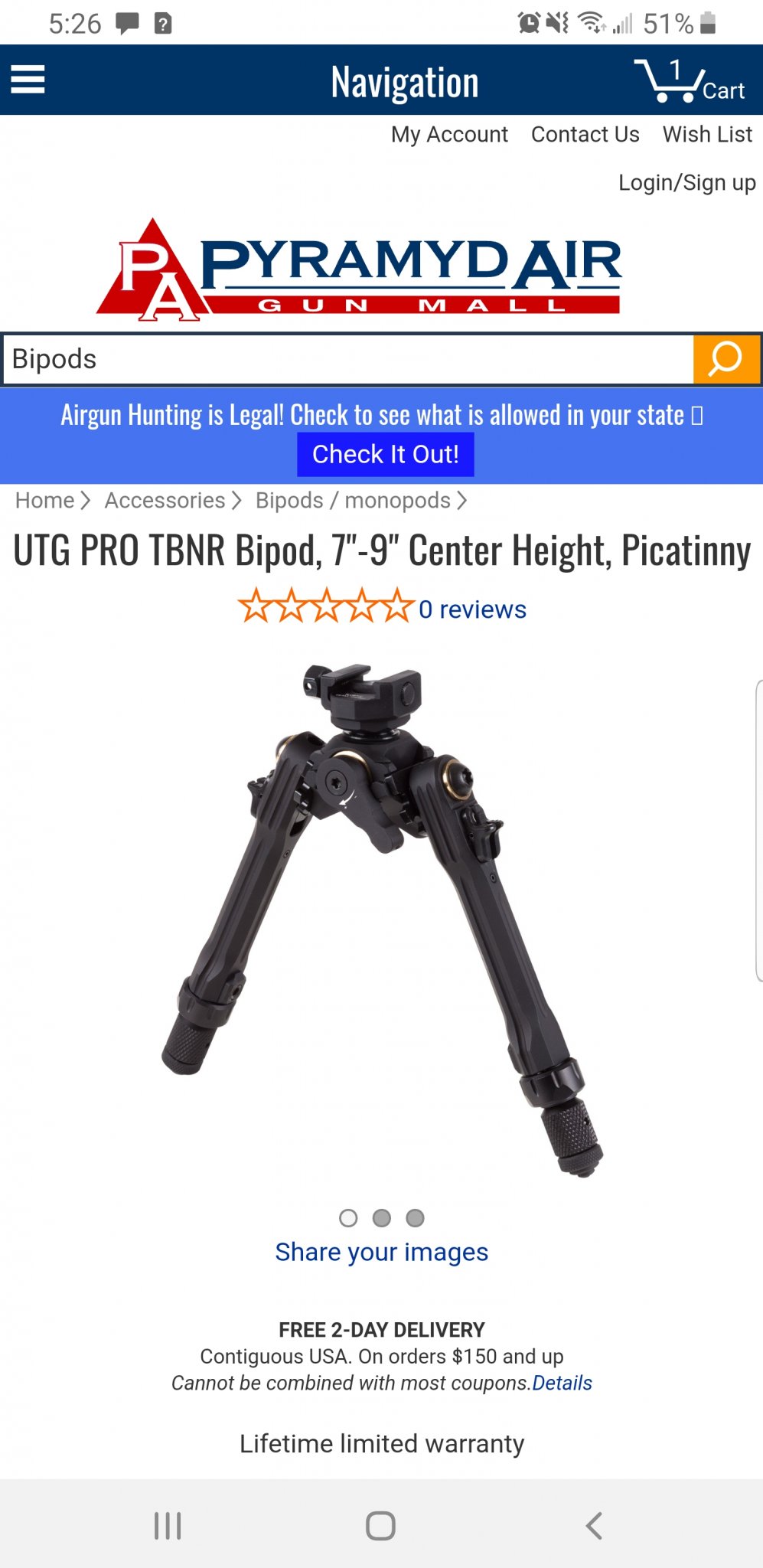This screenshot has height=1568, width=763.
Task: Read the 0 reviews link
Action: pyautogui.click(x=472, y=609)
